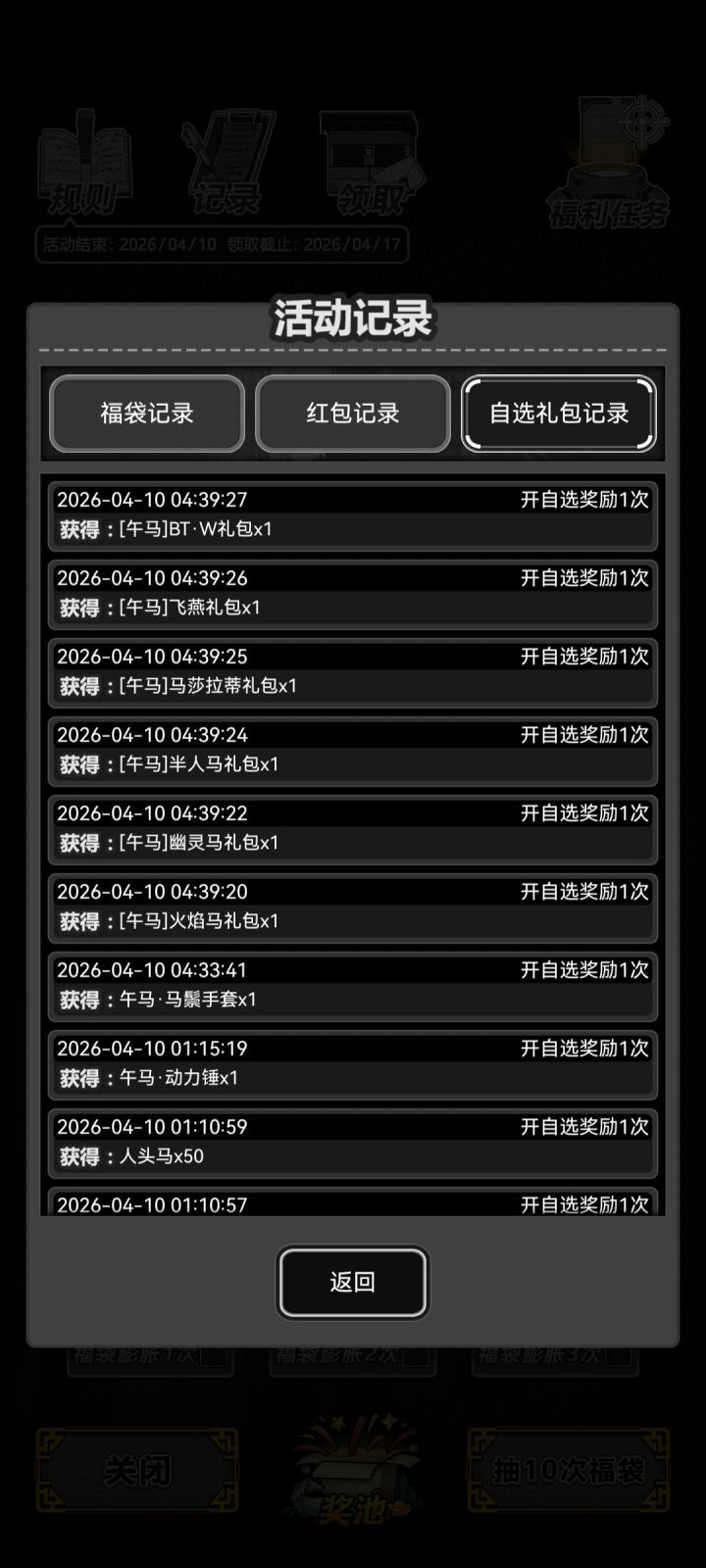The height and width of the screenshot is (1568, 706).
Task: Click the 奖池 prize pool icon at bottom
Action: tap(353, 1480)
